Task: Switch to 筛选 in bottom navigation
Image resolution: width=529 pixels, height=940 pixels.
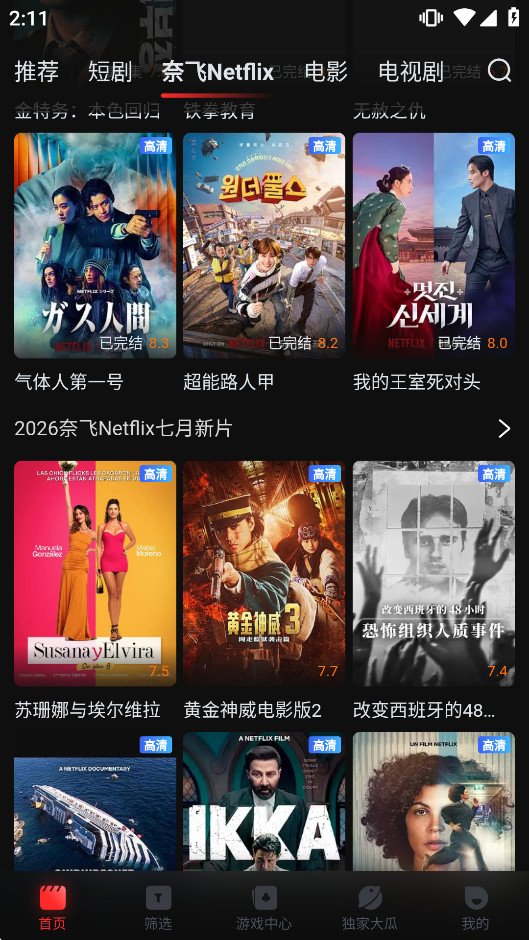Action: tap(158, 908)
